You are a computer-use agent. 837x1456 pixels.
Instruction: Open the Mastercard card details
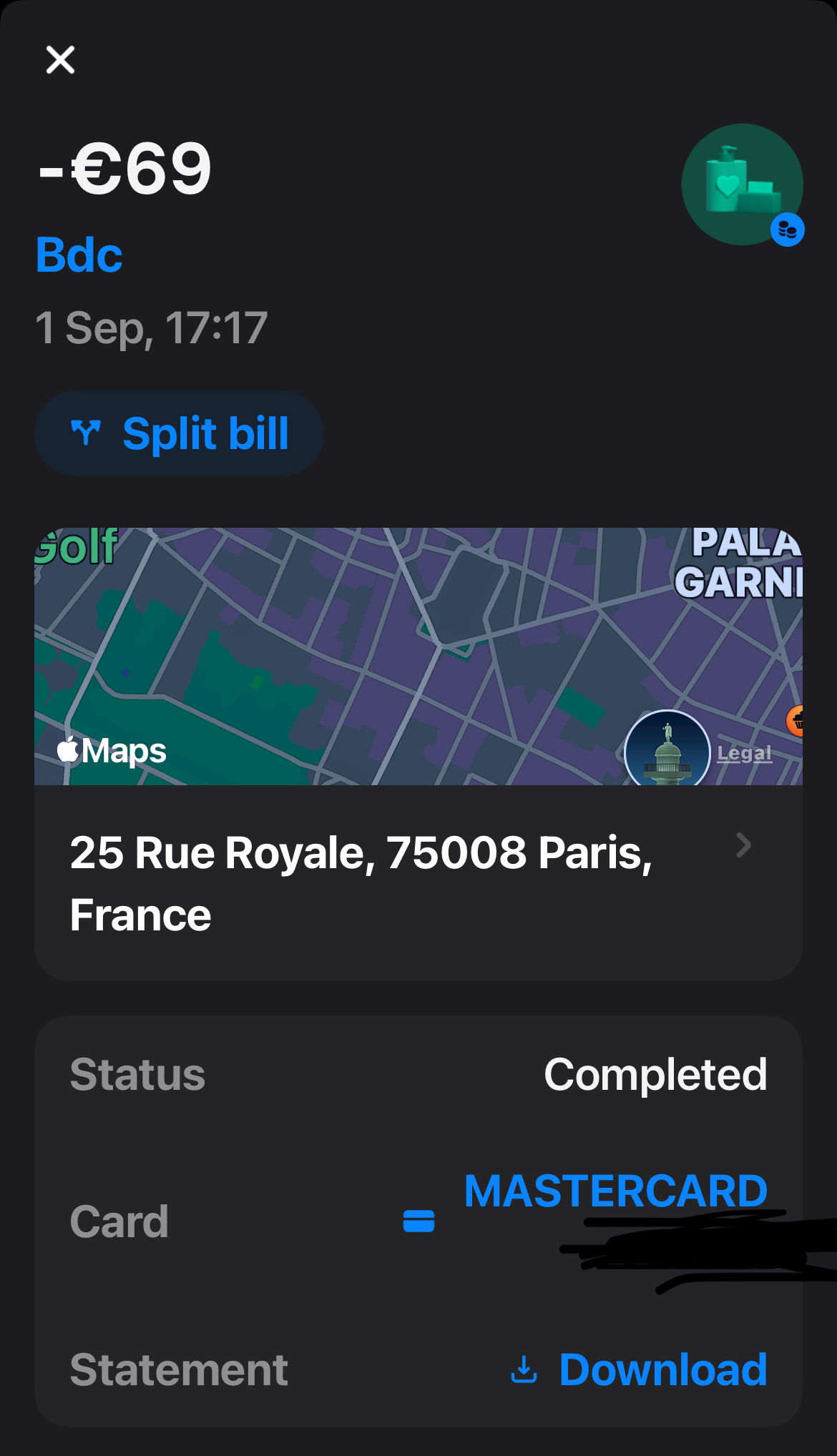click(615, 1192)
